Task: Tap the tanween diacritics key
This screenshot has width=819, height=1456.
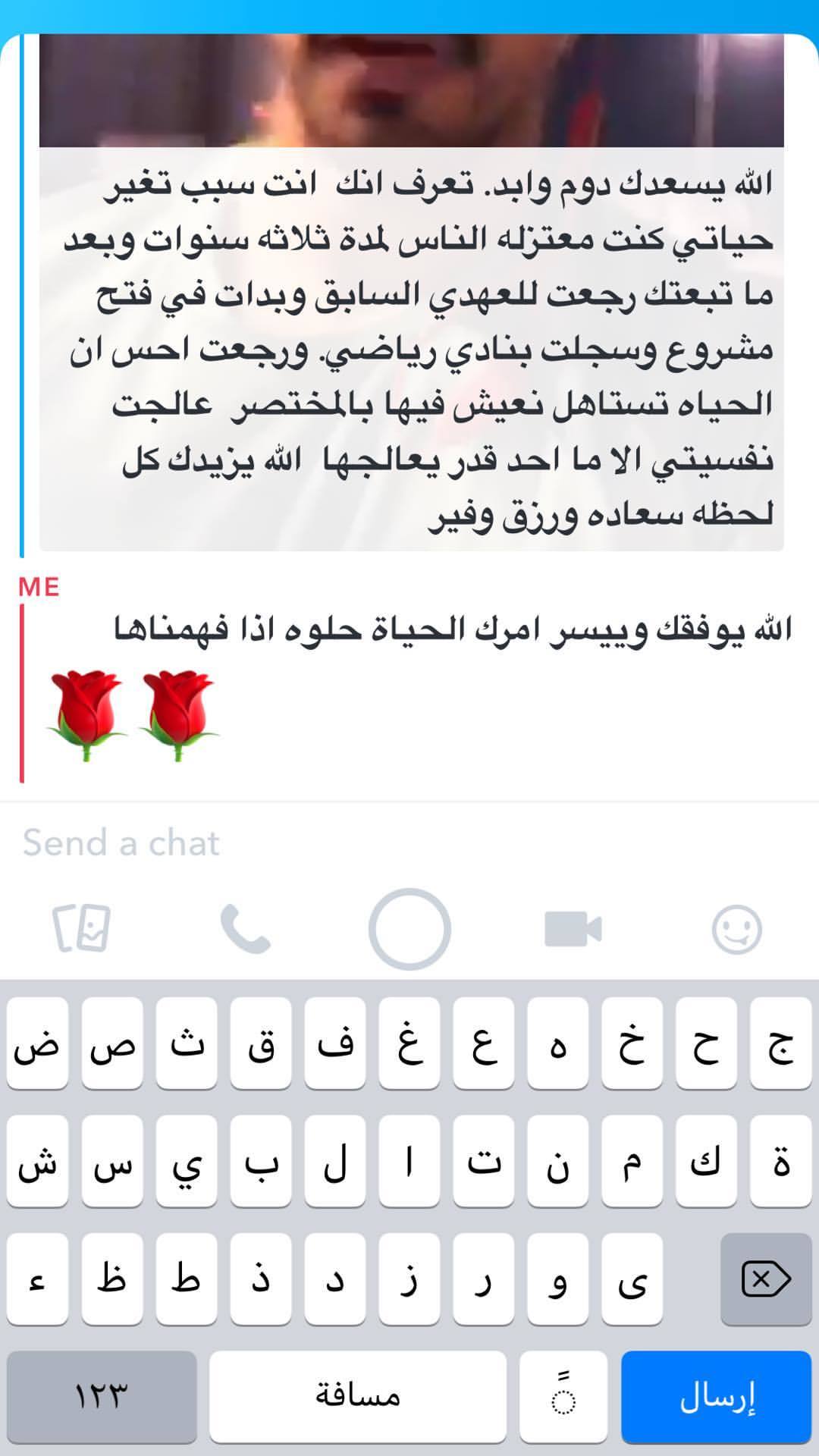Action: point(563,1396)
